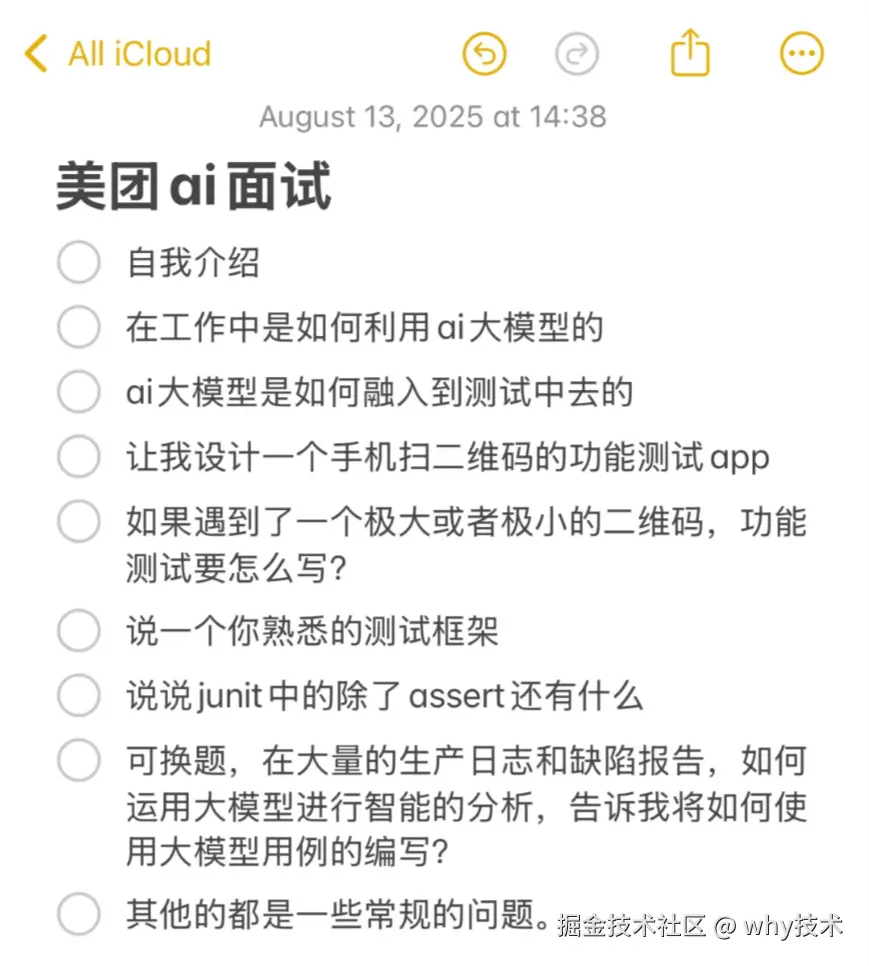Check off the 自我介绍 item
This screenshot has width=869, height=966.
tap(79, 263)
